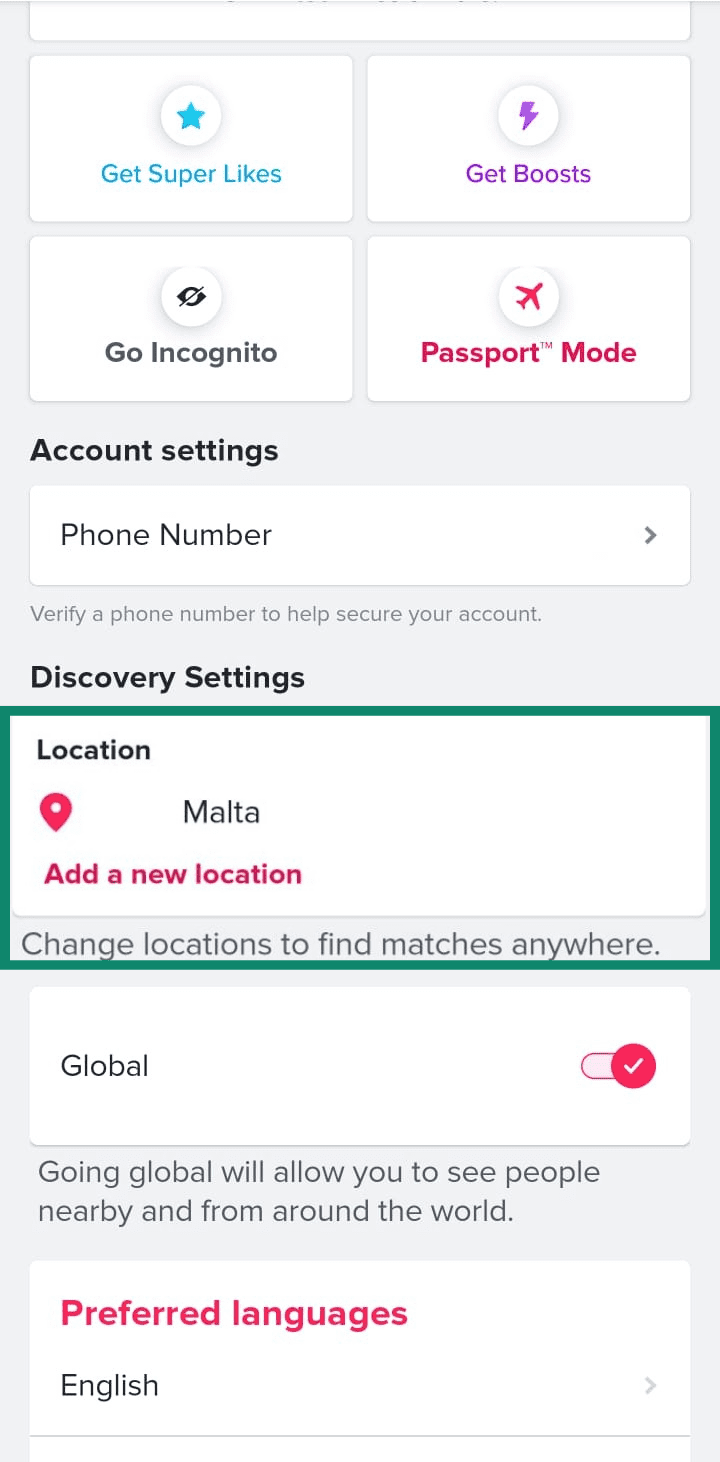Open the Phone Number settings
The height and width of the screenshot is (1462, 720).
pyautogui.click(x=360, y=535)
